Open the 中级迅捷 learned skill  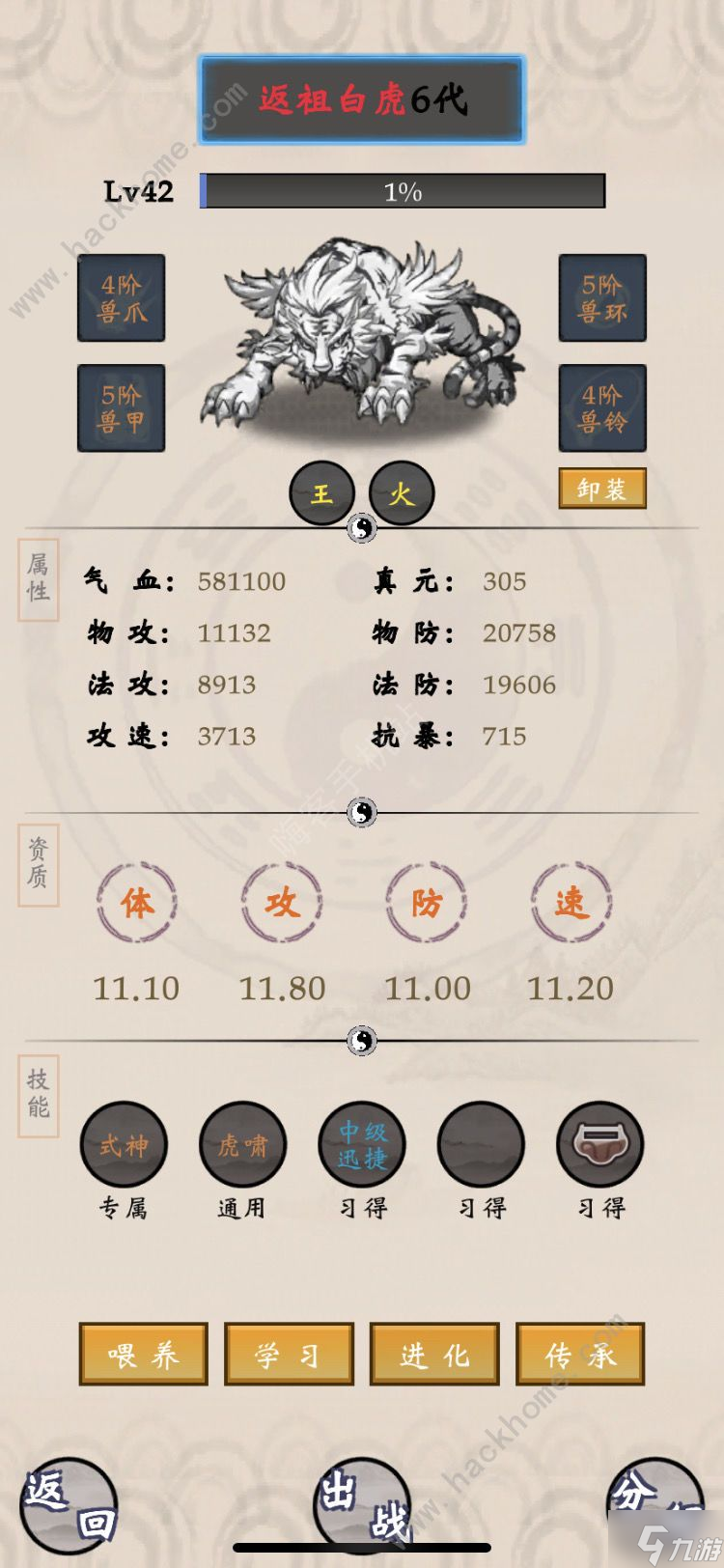coord(362,1145)
